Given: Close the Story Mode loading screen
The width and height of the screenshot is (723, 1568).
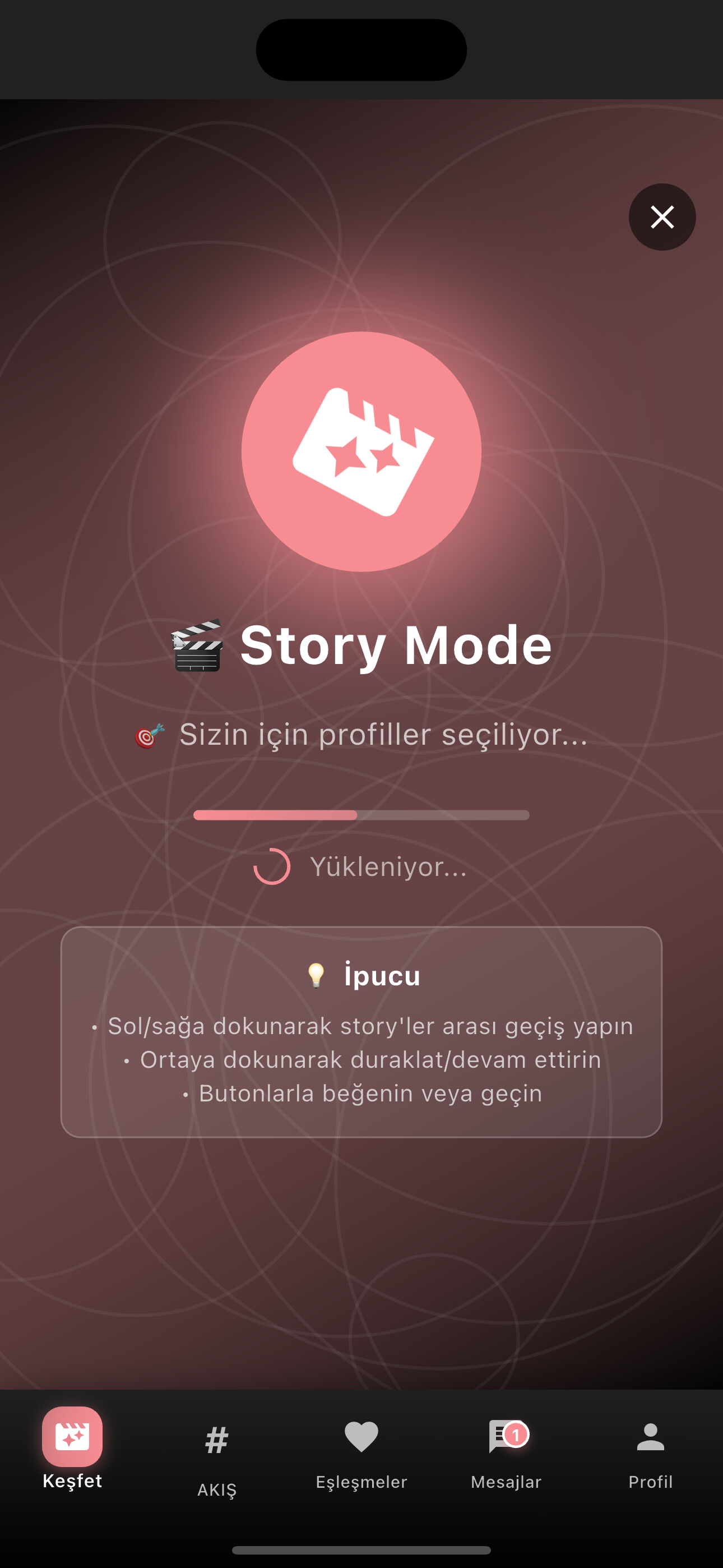Looking at the screenshot, I should point(661,216).
